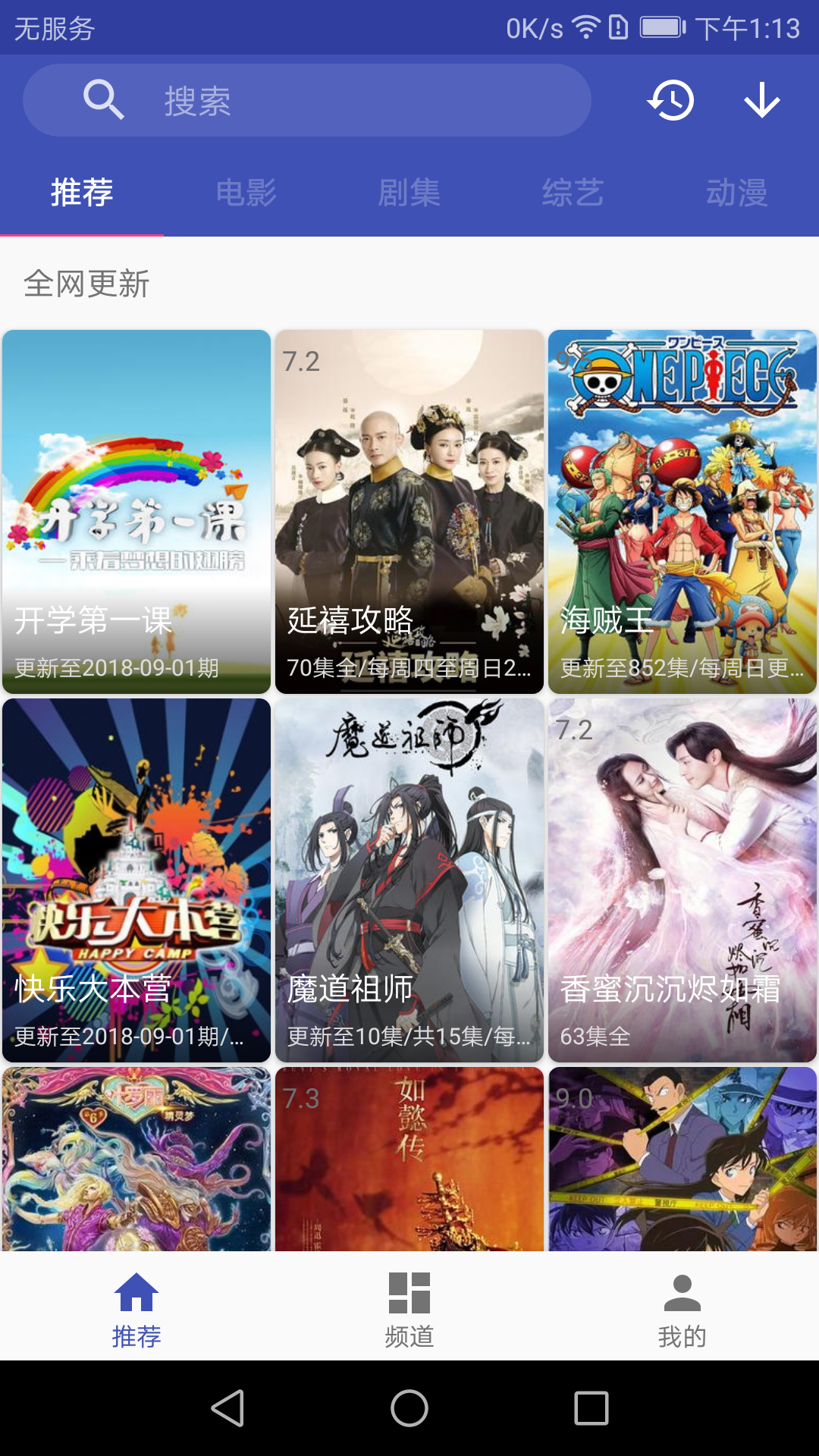Tap the system back button
819x1456 pixels.
point(227,1408)
